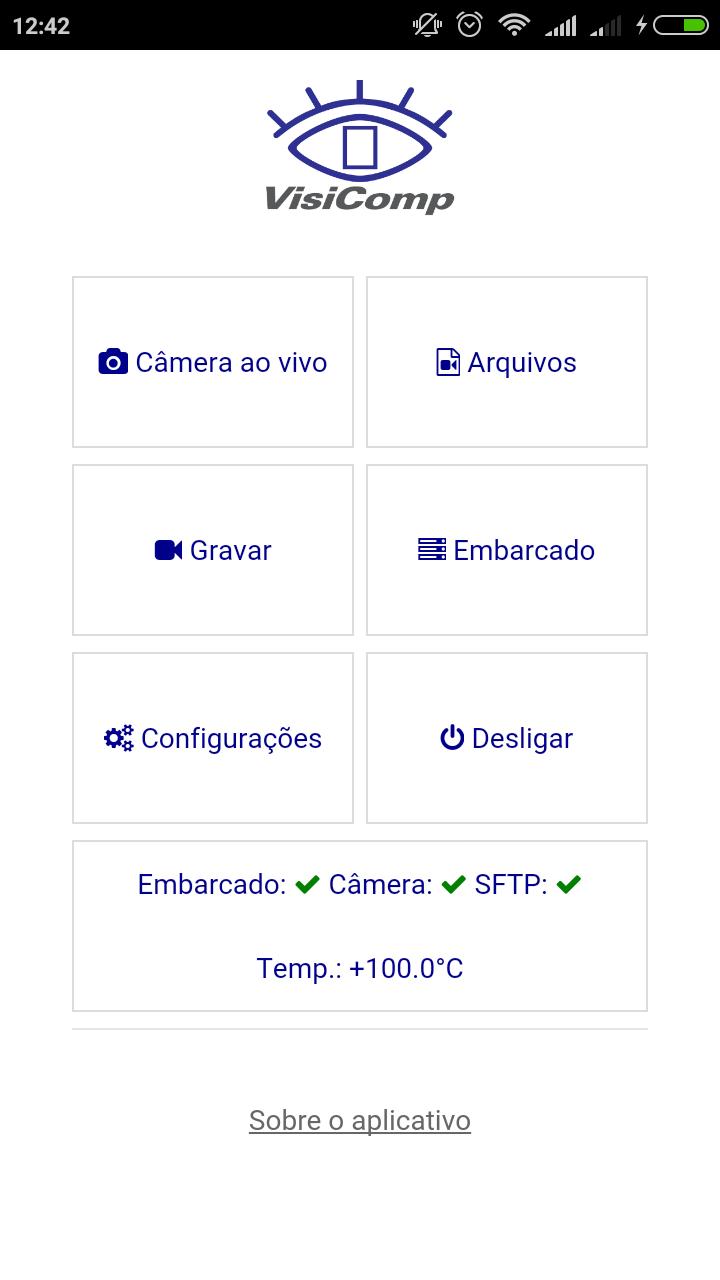Open the Embarcado panel
The image size is (720, 1280).
(x=507, y=550)
